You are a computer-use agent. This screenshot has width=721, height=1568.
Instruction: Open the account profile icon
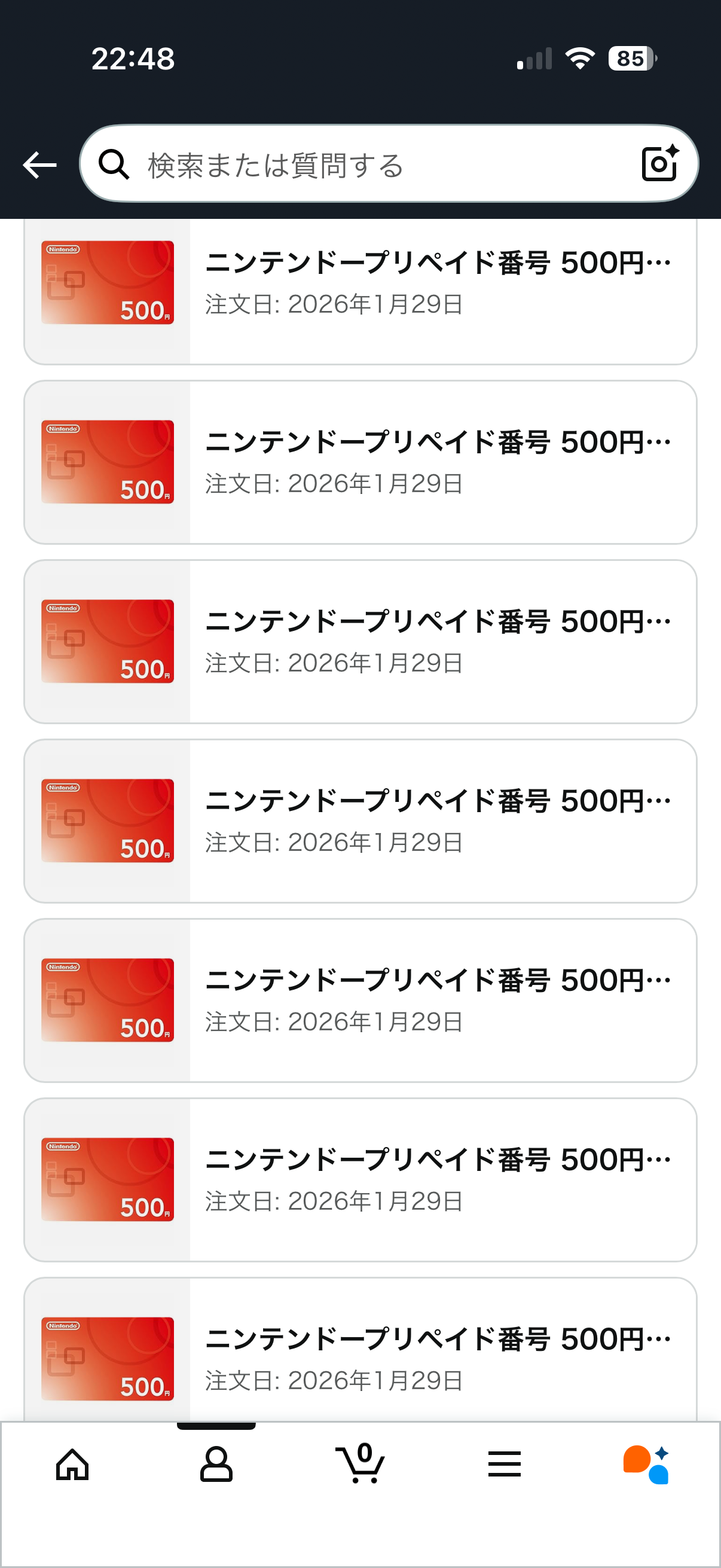pos(216,1465)
